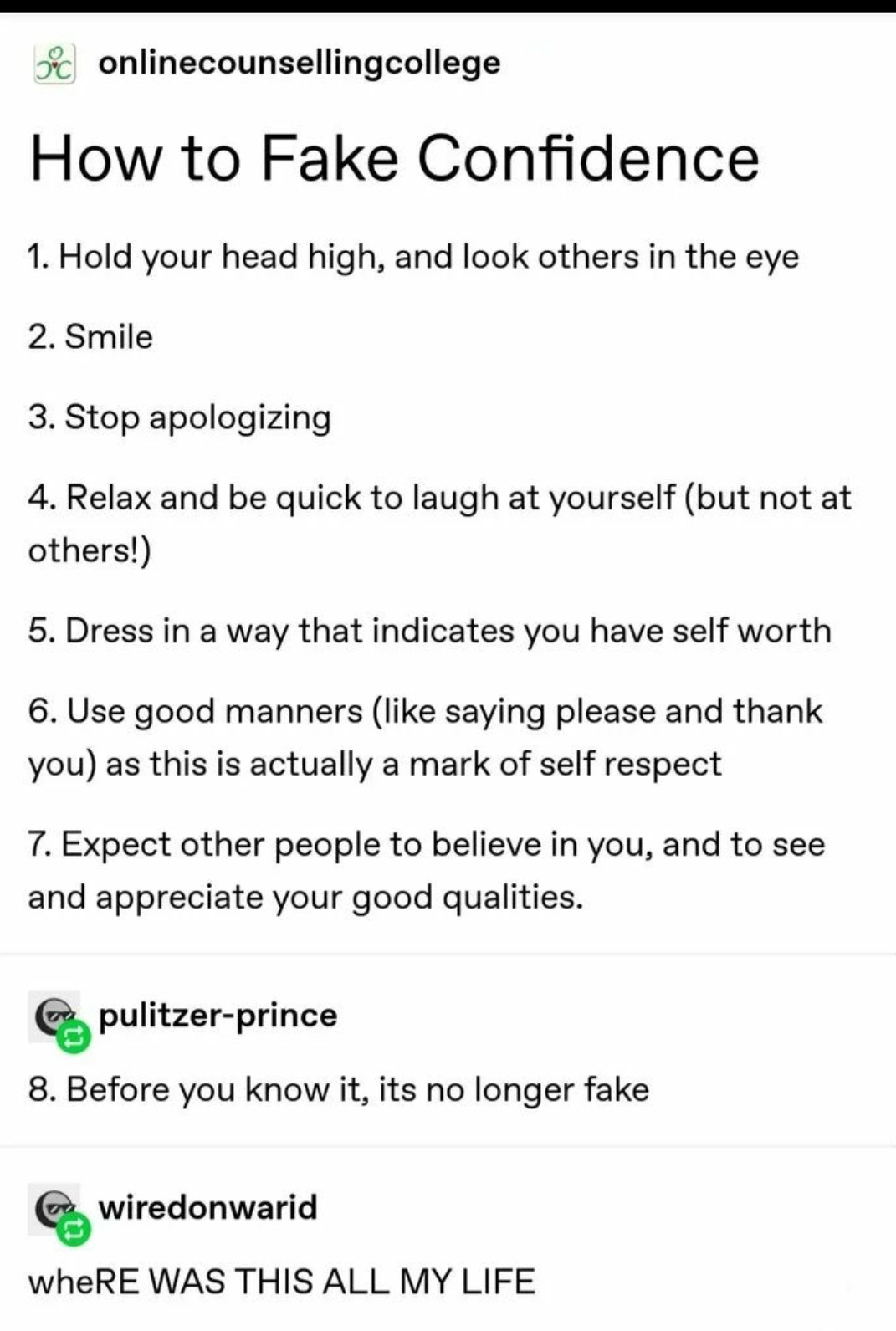Click the Stop apologizing list item
896x1331 pixels.
179,417
